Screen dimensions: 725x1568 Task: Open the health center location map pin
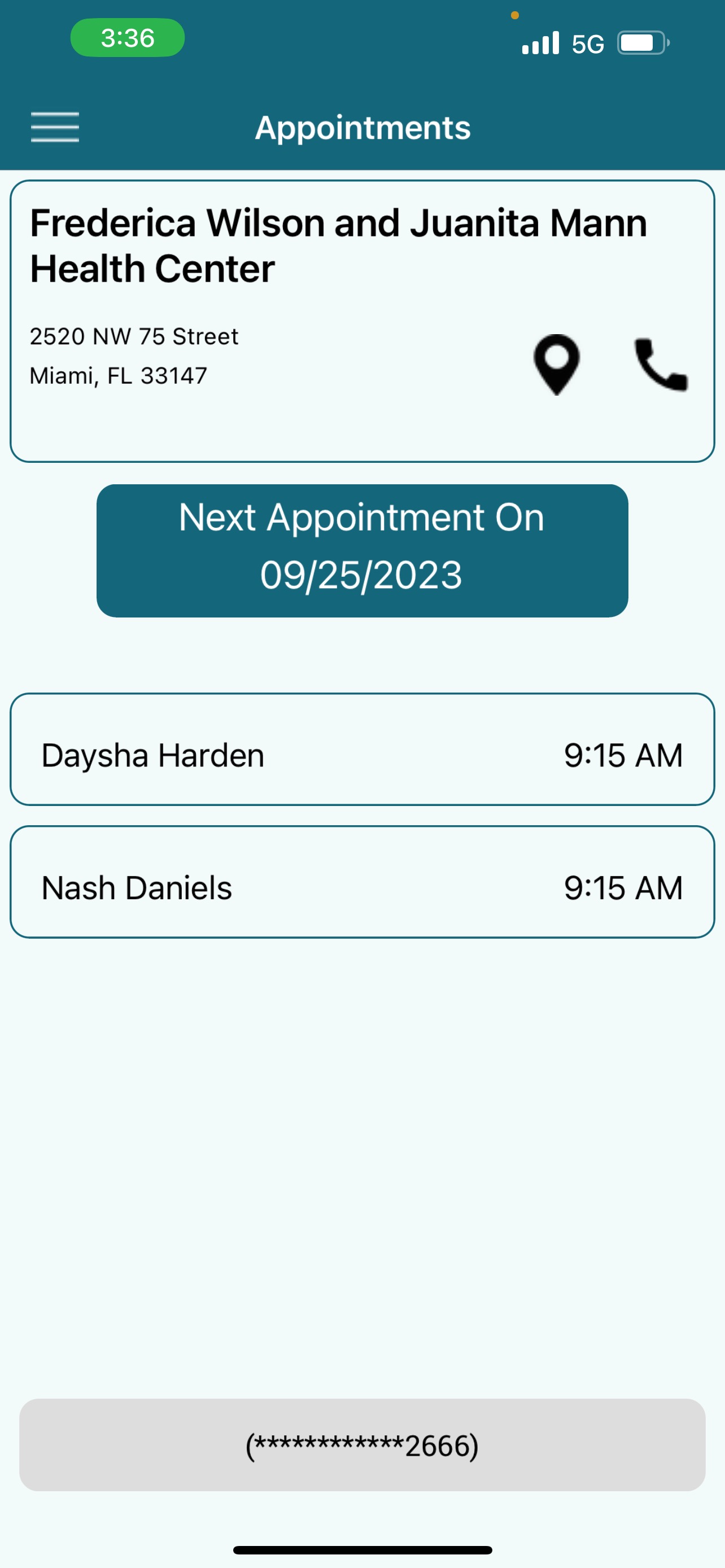tap(556, 365)
